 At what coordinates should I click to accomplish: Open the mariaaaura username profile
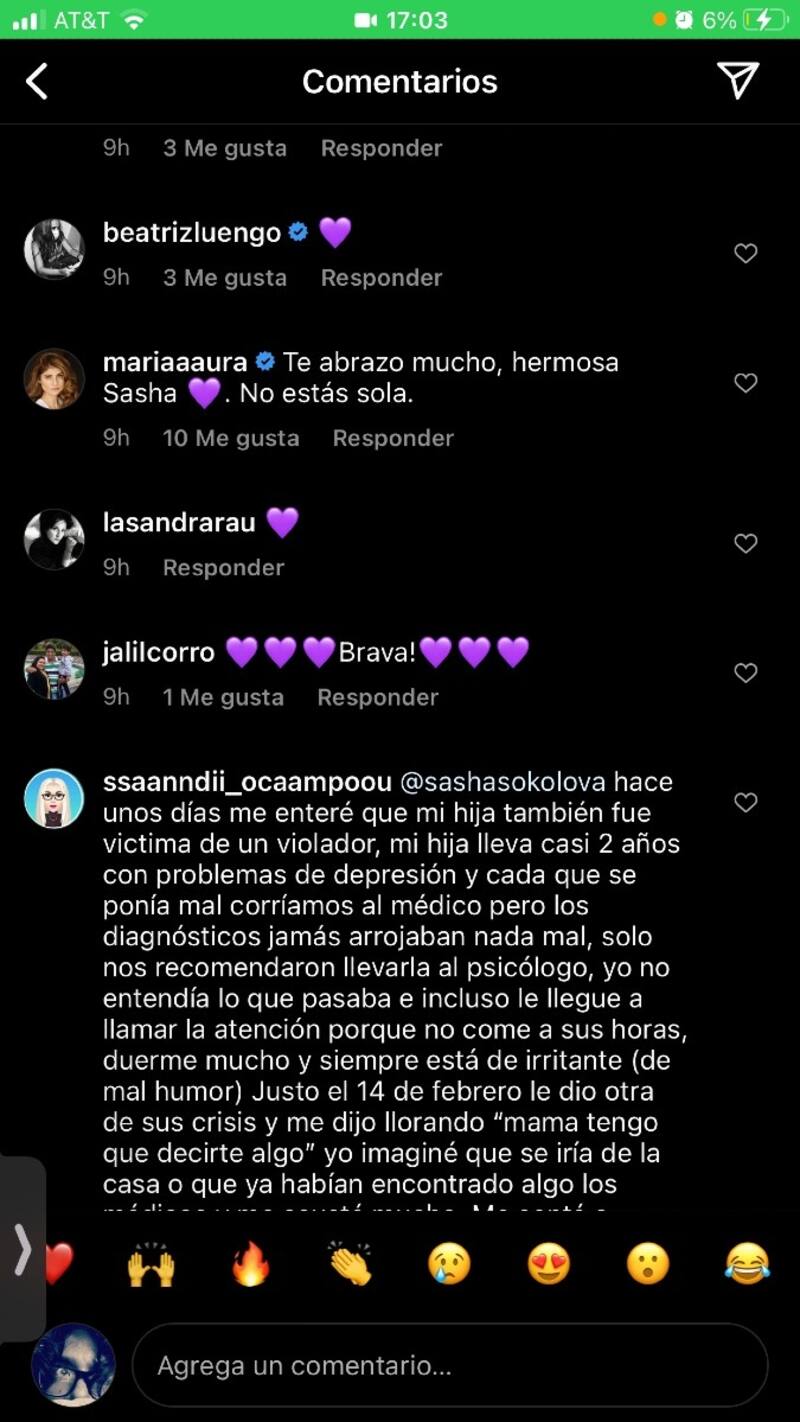[x=175, y=362]
